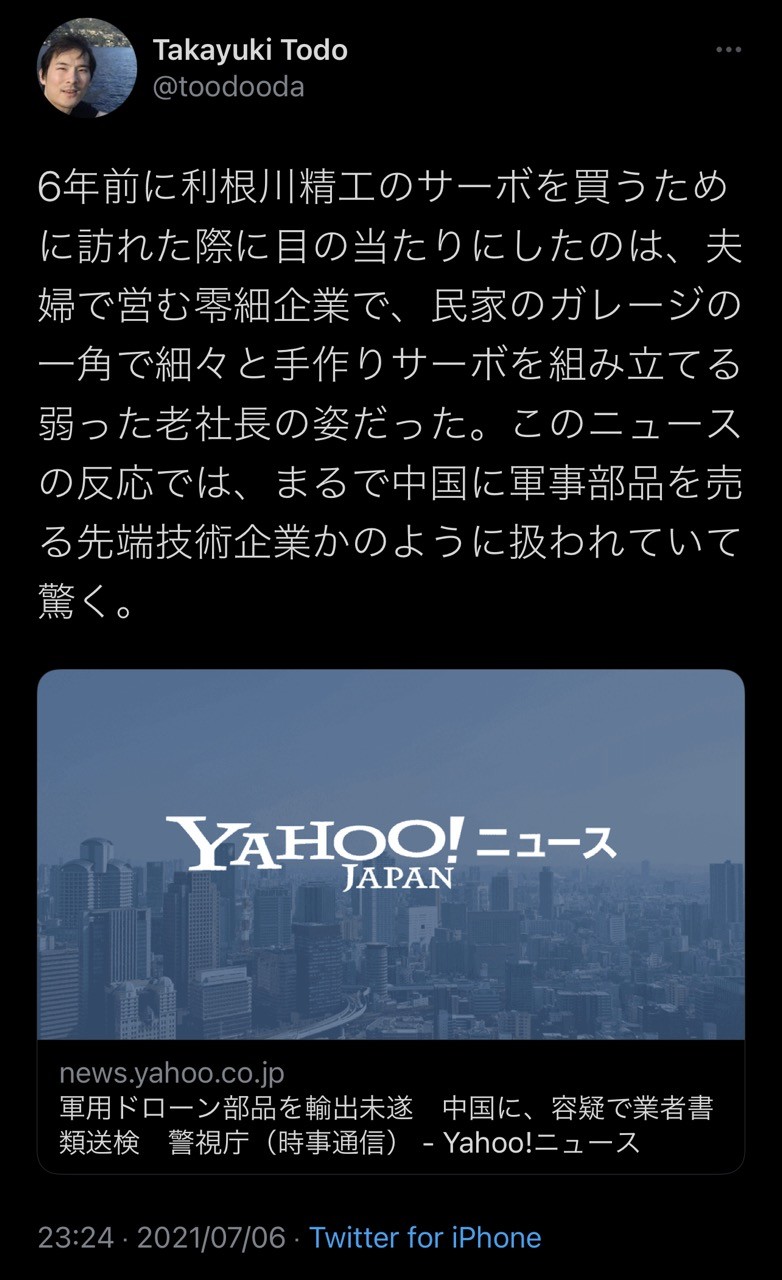
Task: Open Takayuki Todo's profile picture
Action: (x=87, y=68)
